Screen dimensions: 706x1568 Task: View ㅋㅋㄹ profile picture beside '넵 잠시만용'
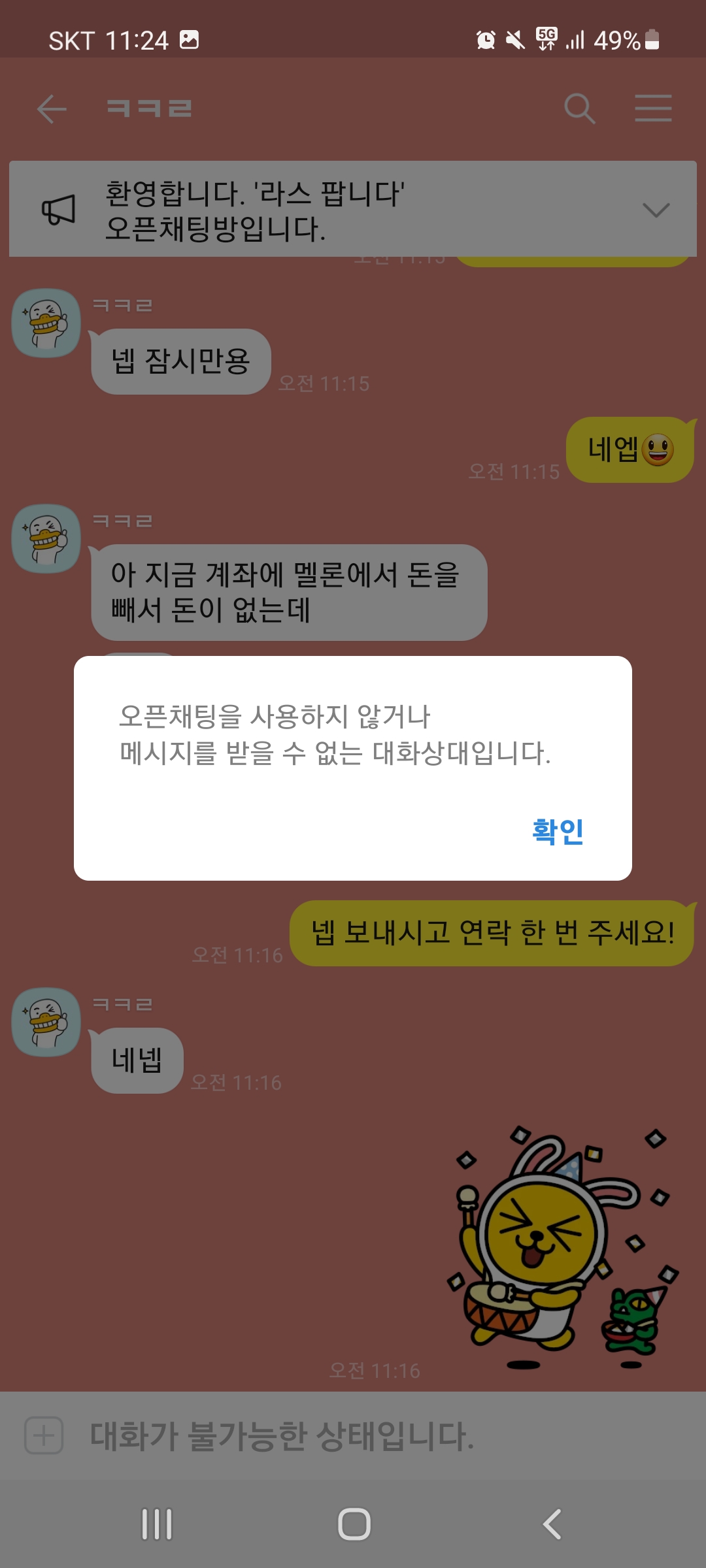point(46,323)
